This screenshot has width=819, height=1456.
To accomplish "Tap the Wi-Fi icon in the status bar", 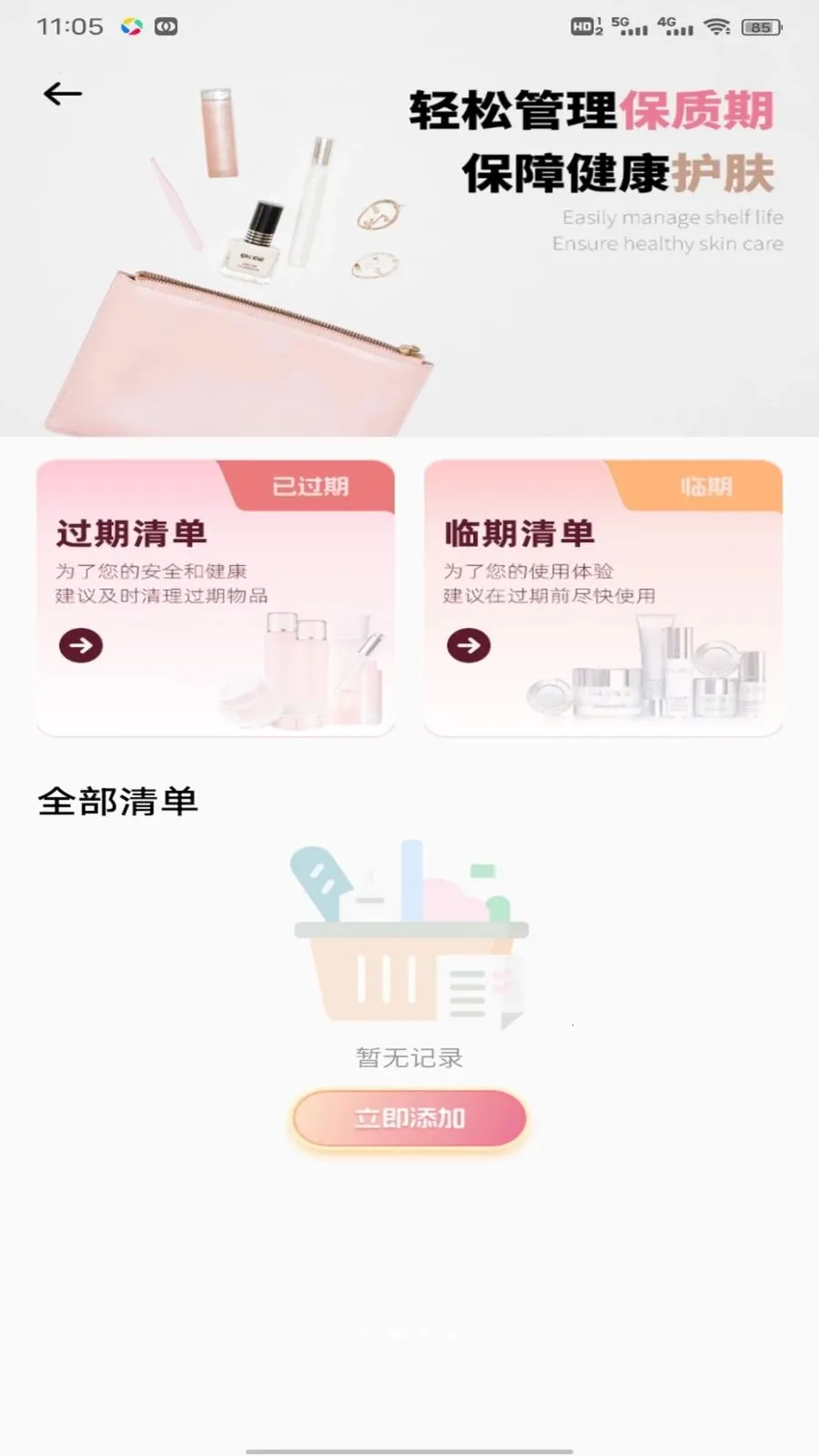I will [x=719, y=25].
